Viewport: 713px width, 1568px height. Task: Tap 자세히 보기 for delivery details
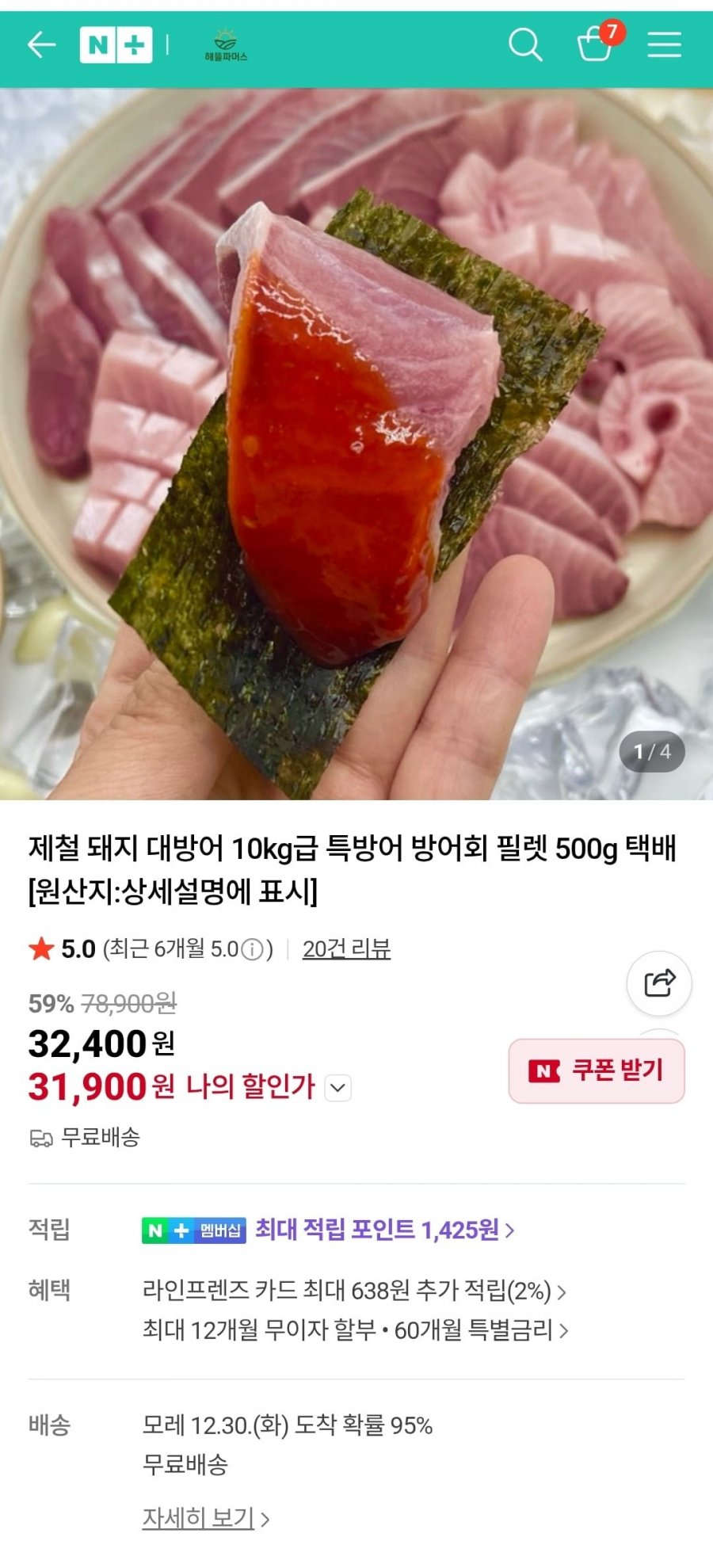tap(205, 1518)
